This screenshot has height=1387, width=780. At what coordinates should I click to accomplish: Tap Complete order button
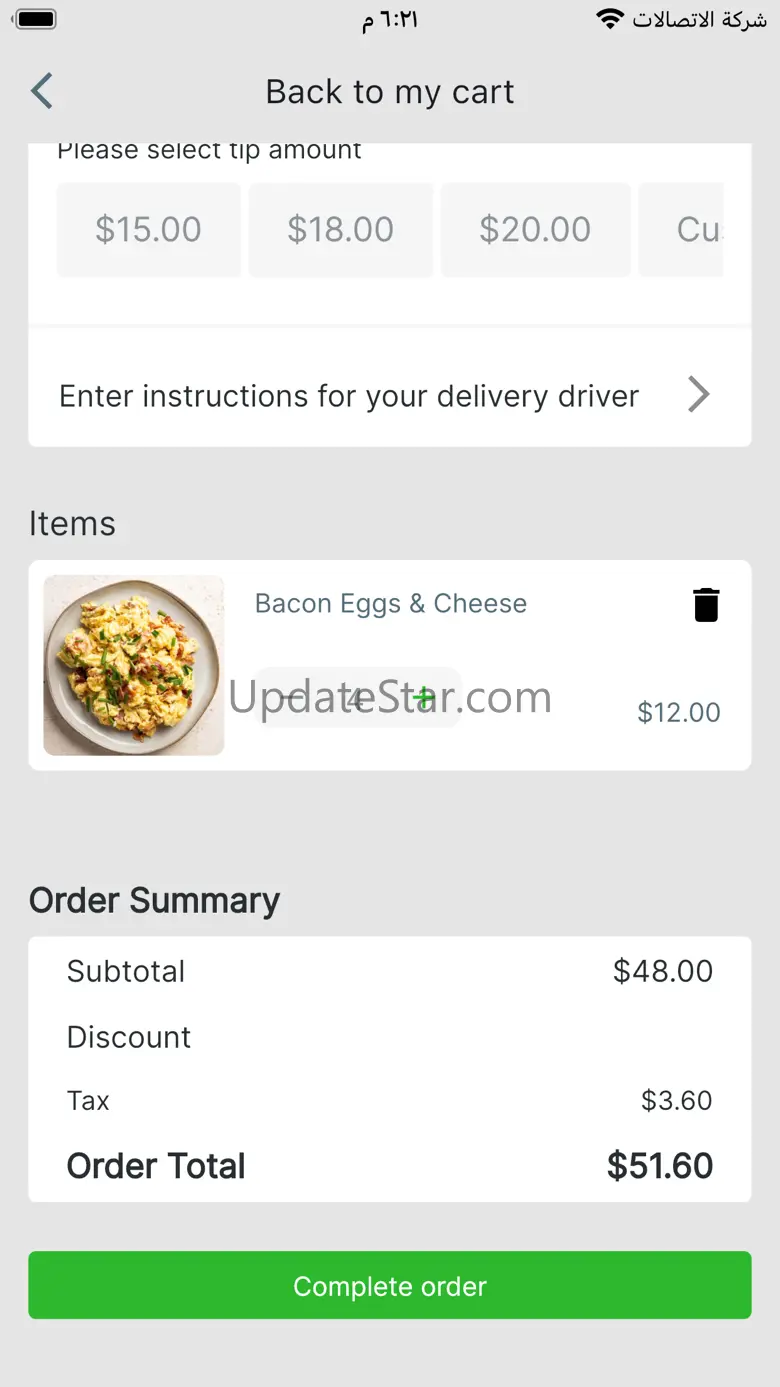[x=390, y=1285]
